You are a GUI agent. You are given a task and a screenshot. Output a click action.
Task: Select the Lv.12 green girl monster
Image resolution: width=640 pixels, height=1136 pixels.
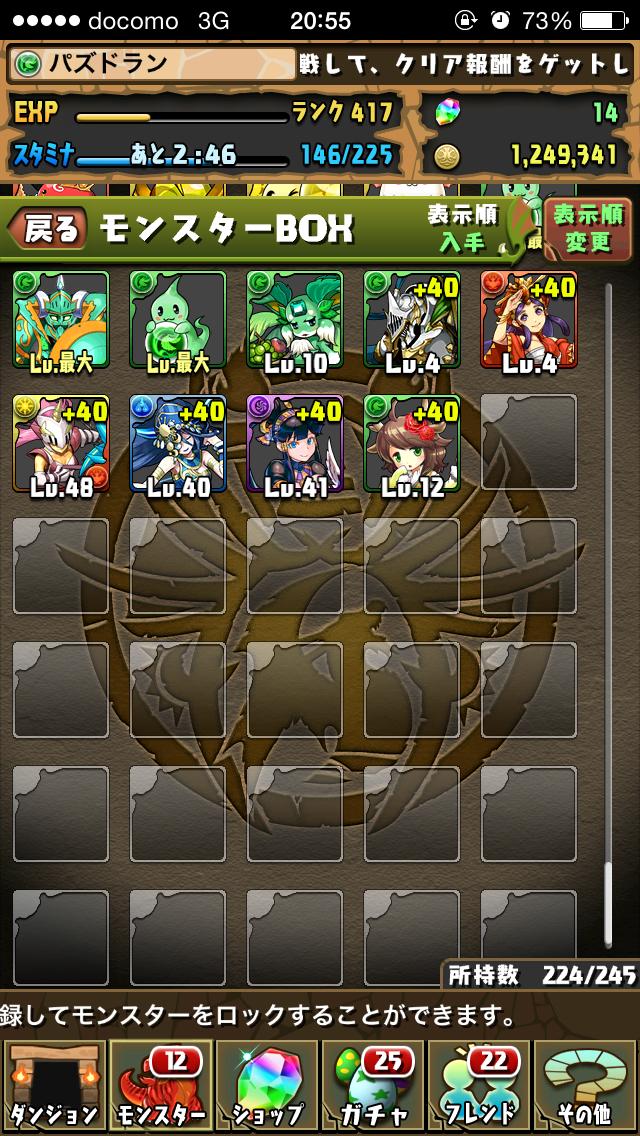(411, 443)
